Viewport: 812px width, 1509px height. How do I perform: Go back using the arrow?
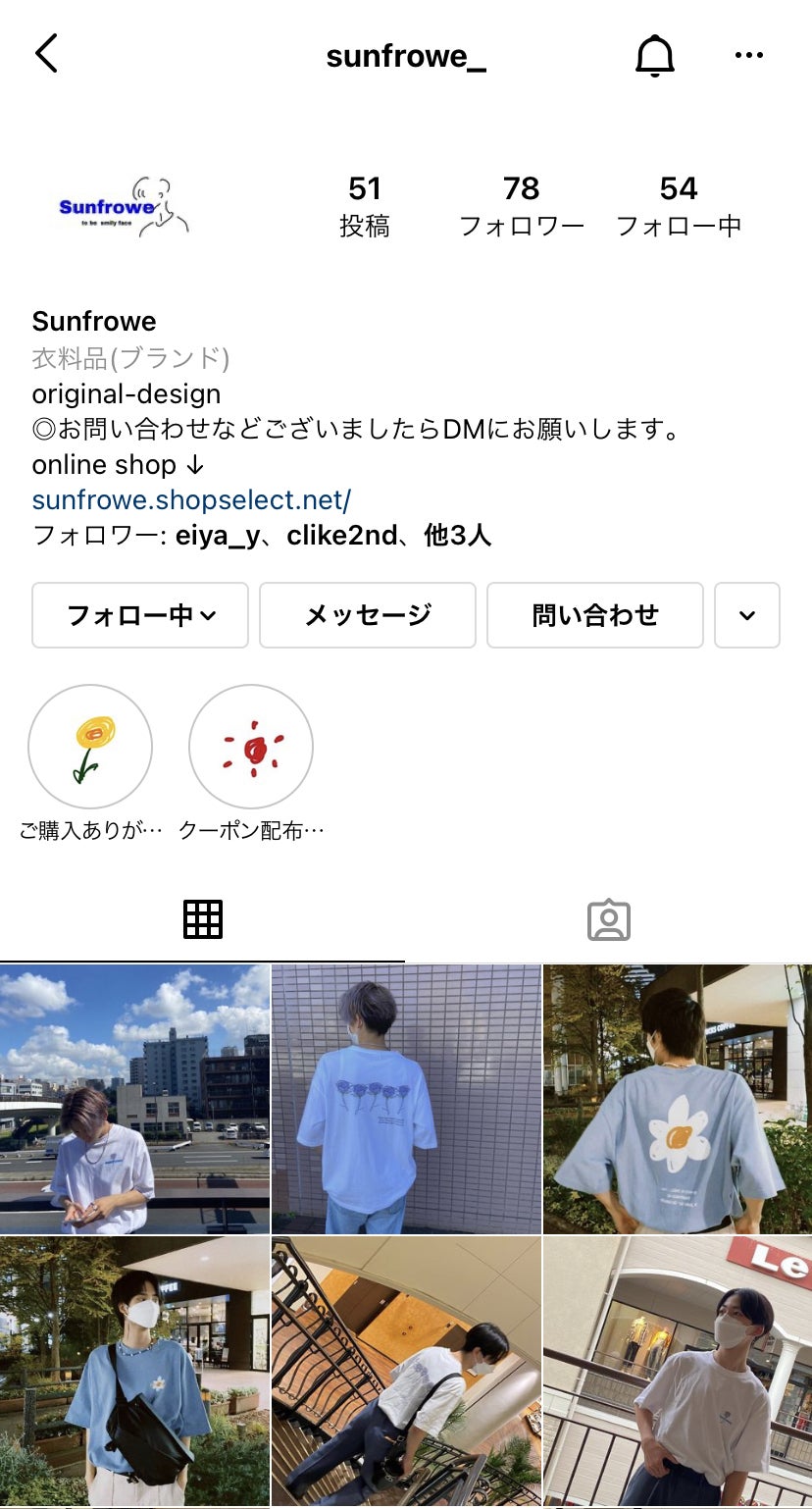point(46,54)
